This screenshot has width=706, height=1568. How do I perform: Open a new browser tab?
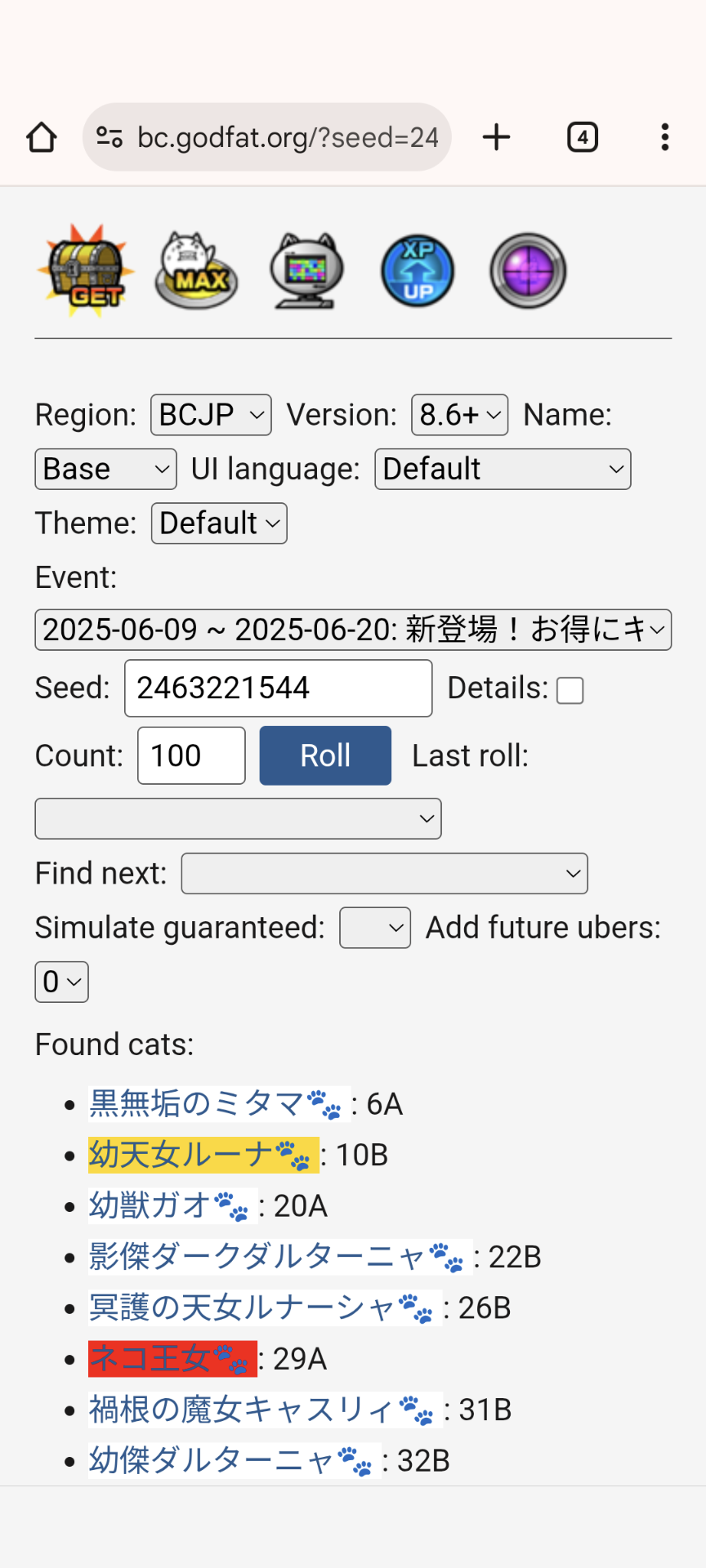tap(496, 137)
